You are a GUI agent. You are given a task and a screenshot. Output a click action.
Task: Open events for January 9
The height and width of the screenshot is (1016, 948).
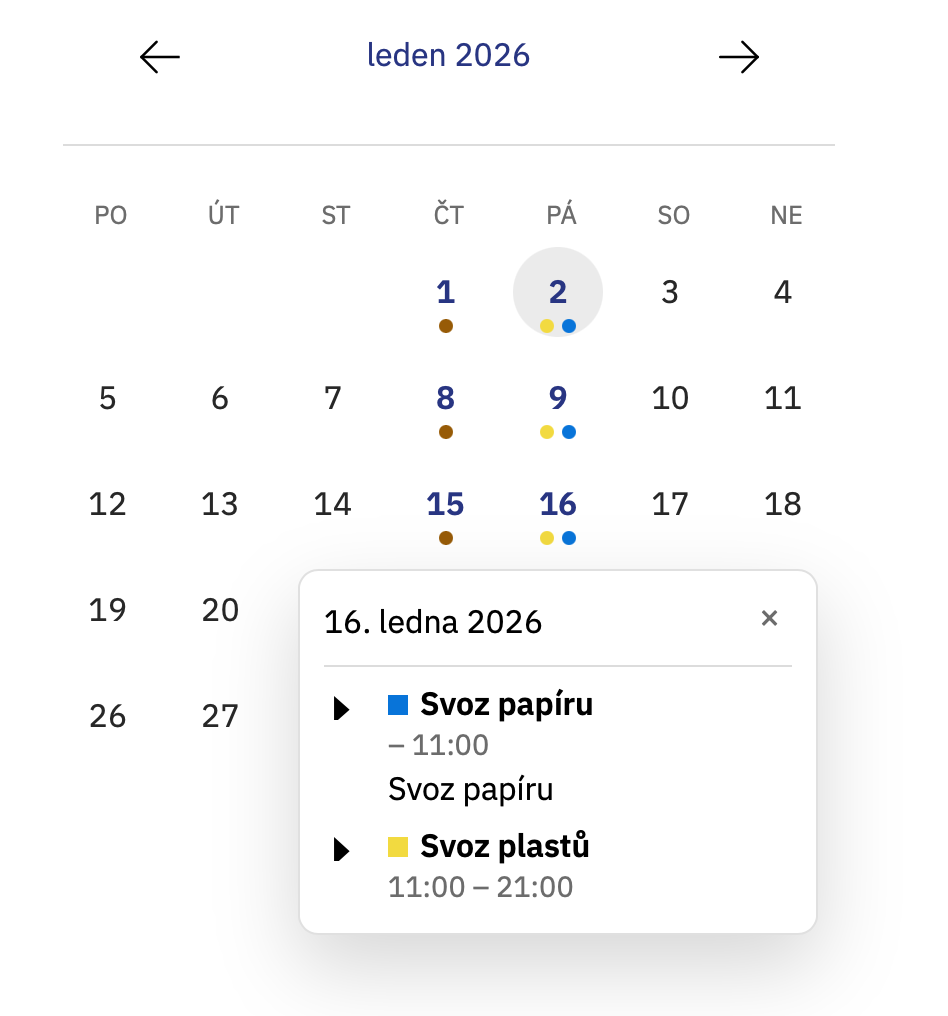[558, 400]
